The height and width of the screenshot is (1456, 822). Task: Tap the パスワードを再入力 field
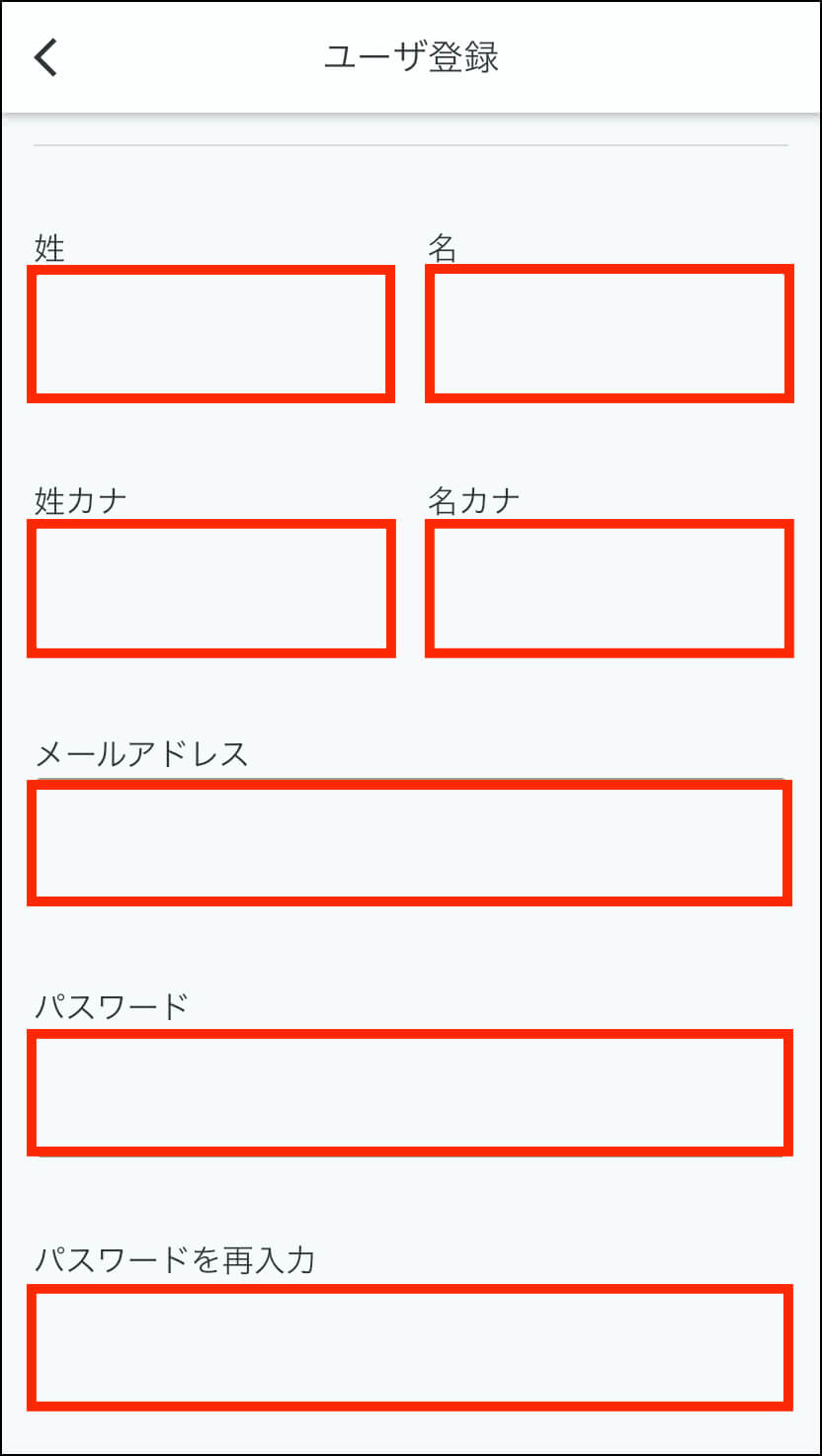click(410, 1347)
